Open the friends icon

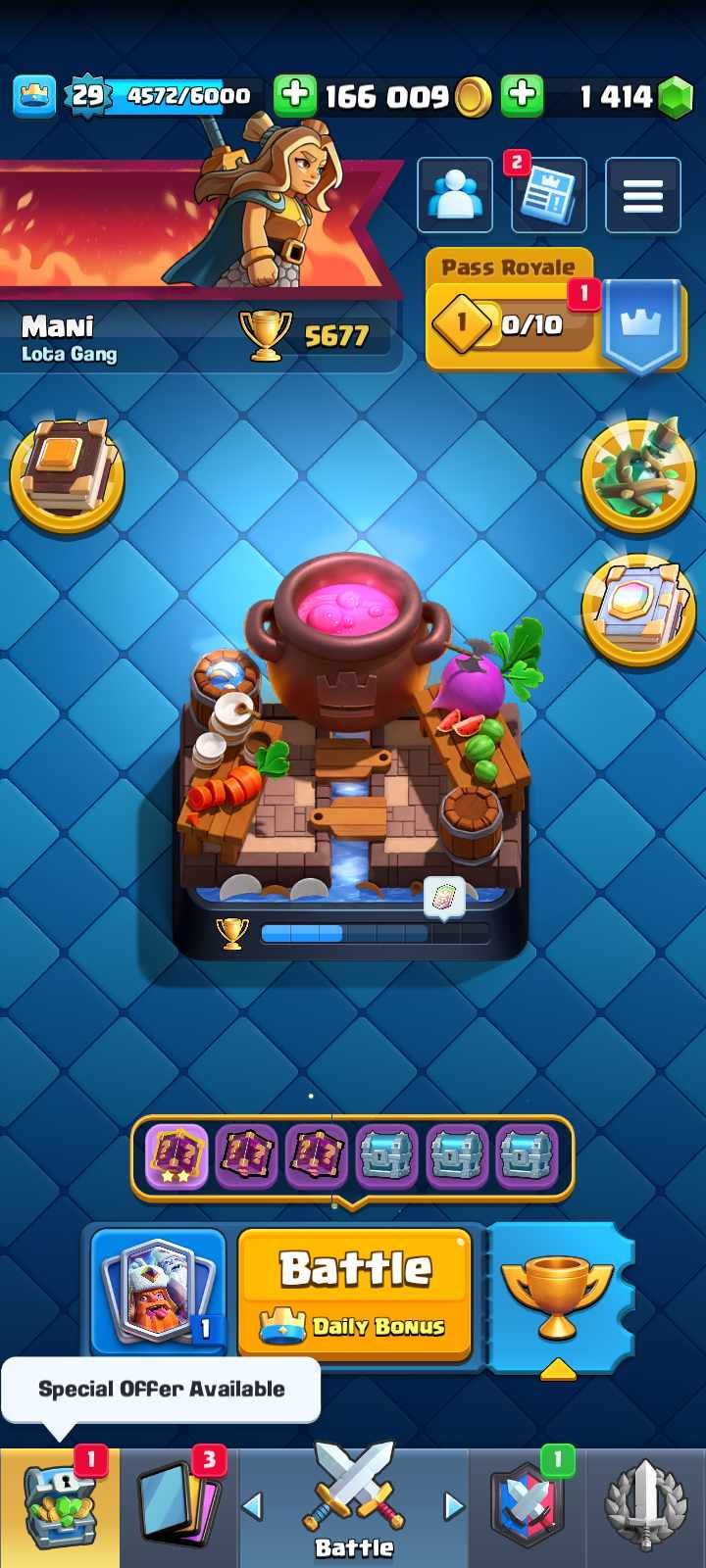coord(455,195)
